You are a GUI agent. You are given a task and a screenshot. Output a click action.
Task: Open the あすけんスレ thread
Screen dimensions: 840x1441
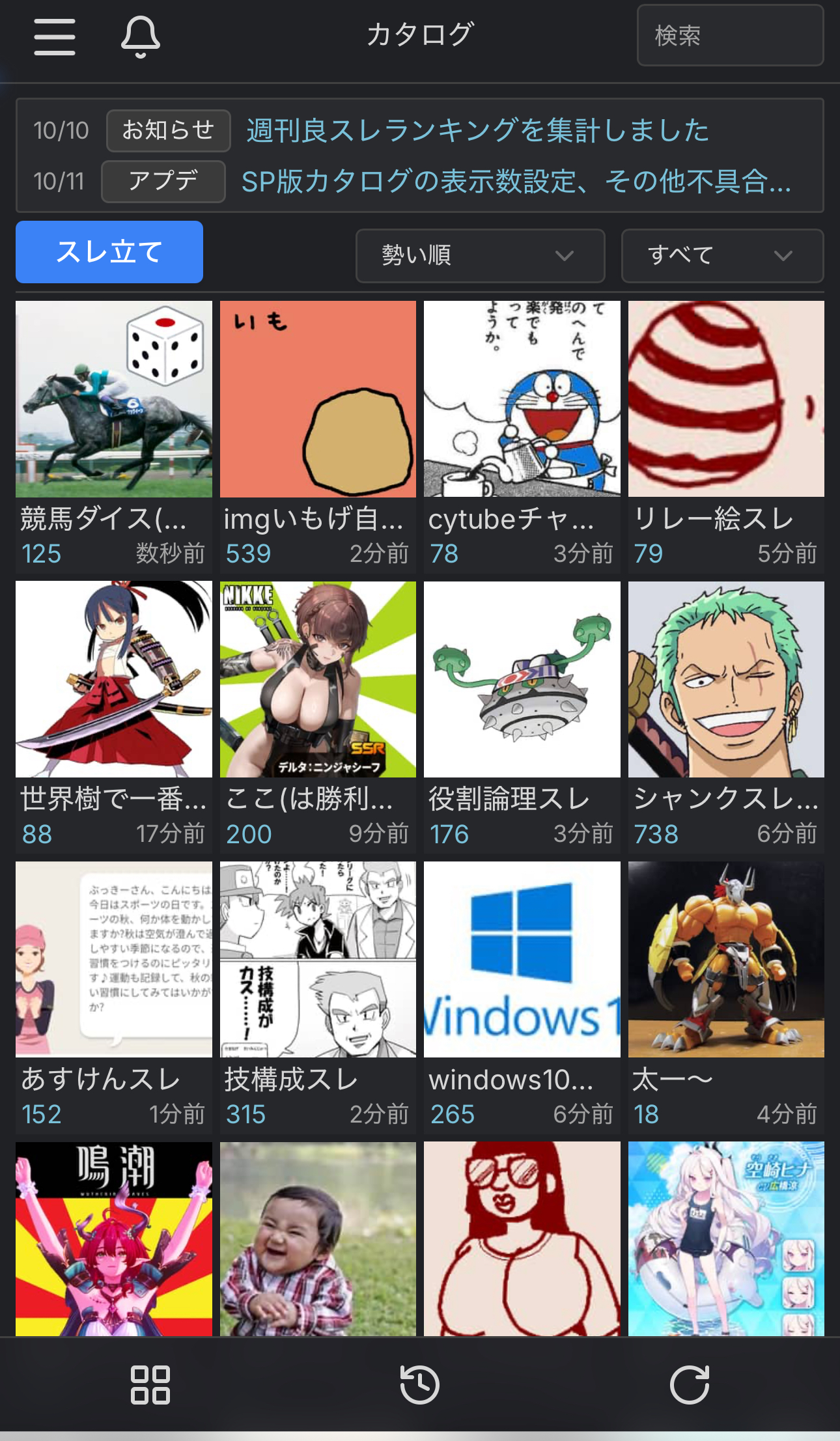[x=114, y=959]
